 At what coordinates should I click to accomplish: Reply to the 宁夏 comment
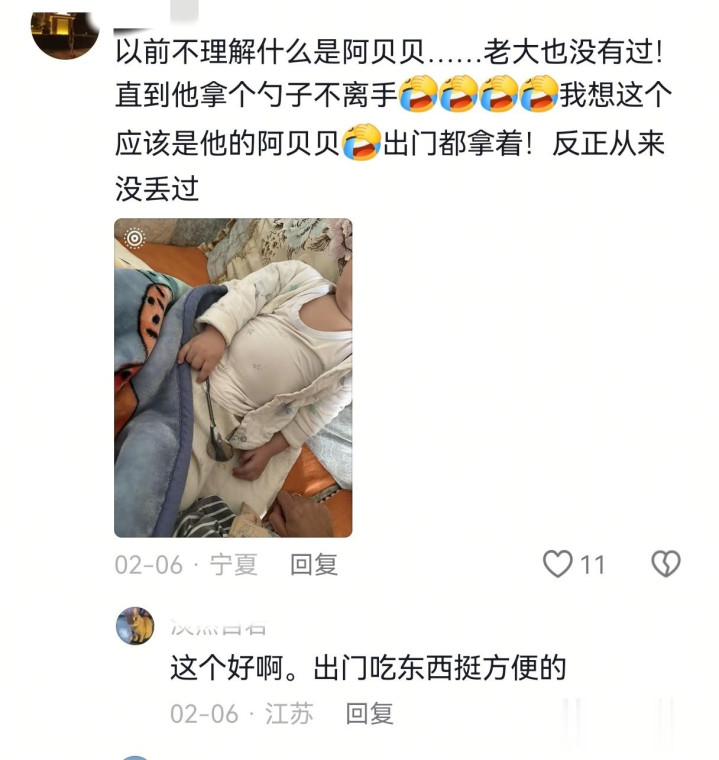tap(314, 565)
